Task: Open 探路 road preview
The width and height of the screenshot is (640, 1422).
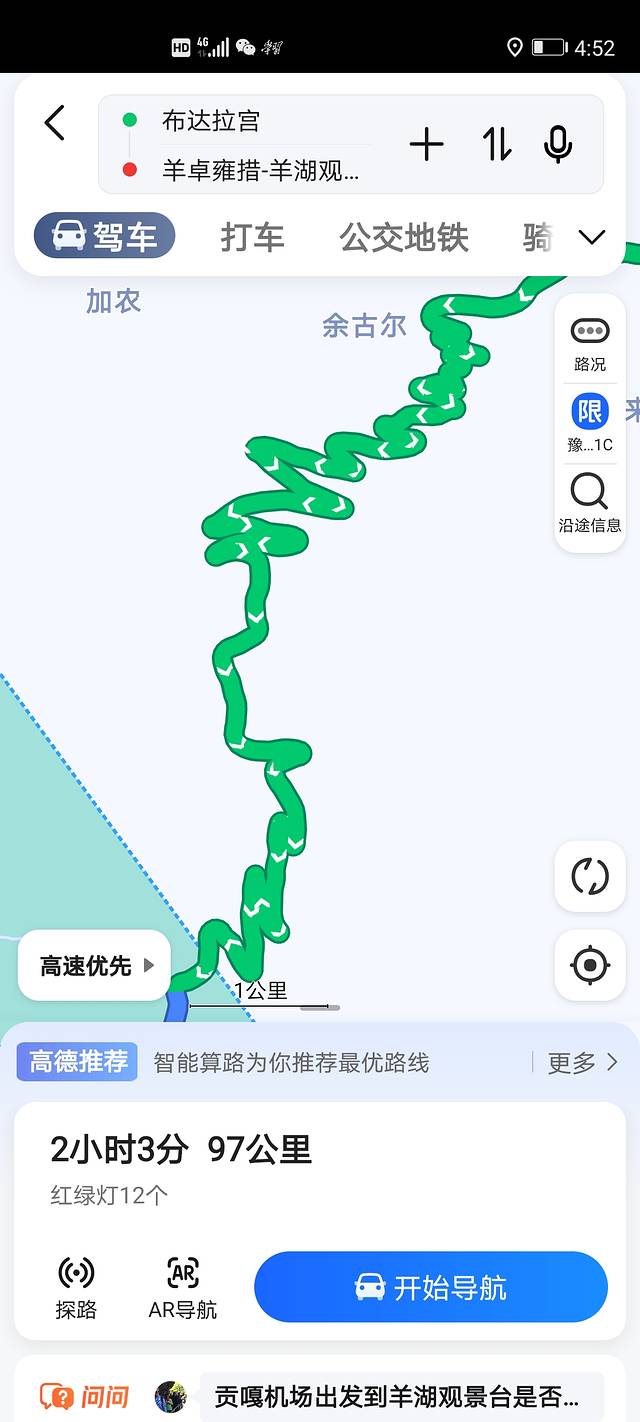Action: click(x=76, y=1287)
